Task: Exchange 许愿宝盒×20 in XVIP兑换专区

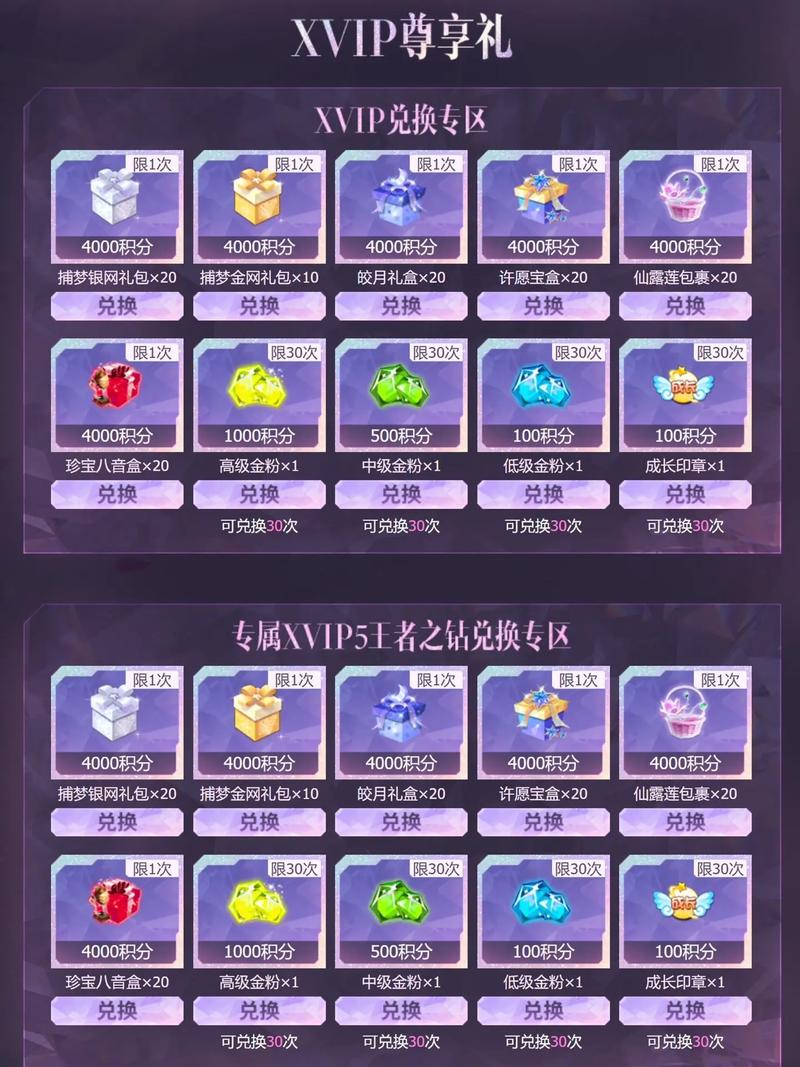Action: coord(543,307)
